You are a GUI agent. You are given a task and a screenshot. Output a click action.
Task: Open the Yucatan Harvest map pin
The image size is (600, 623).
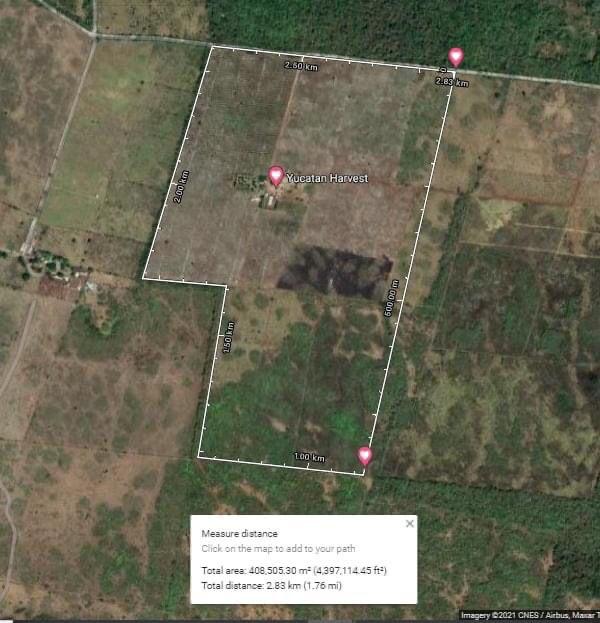tap(276, 176)
